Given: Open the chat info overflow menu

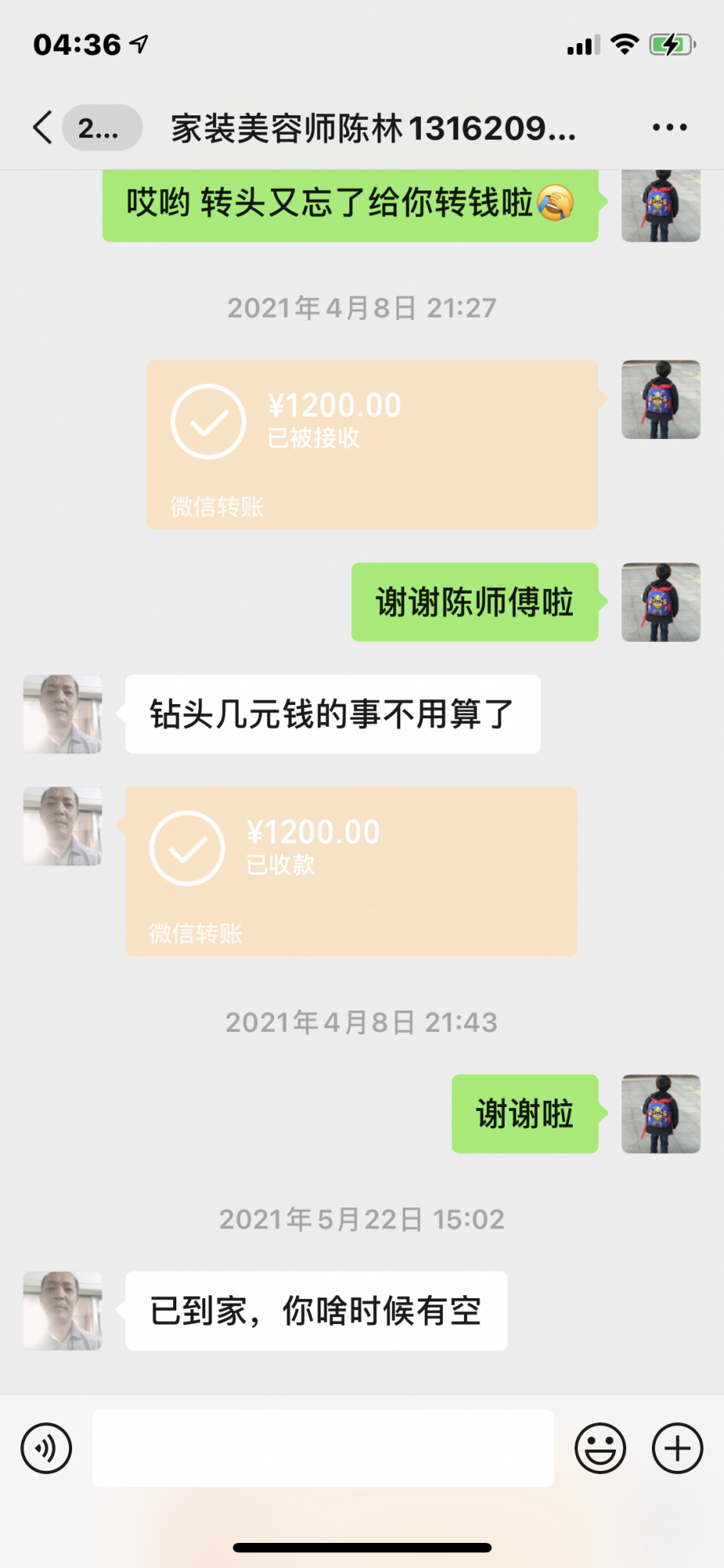Looking at the screenshot, I should (670, 127).
